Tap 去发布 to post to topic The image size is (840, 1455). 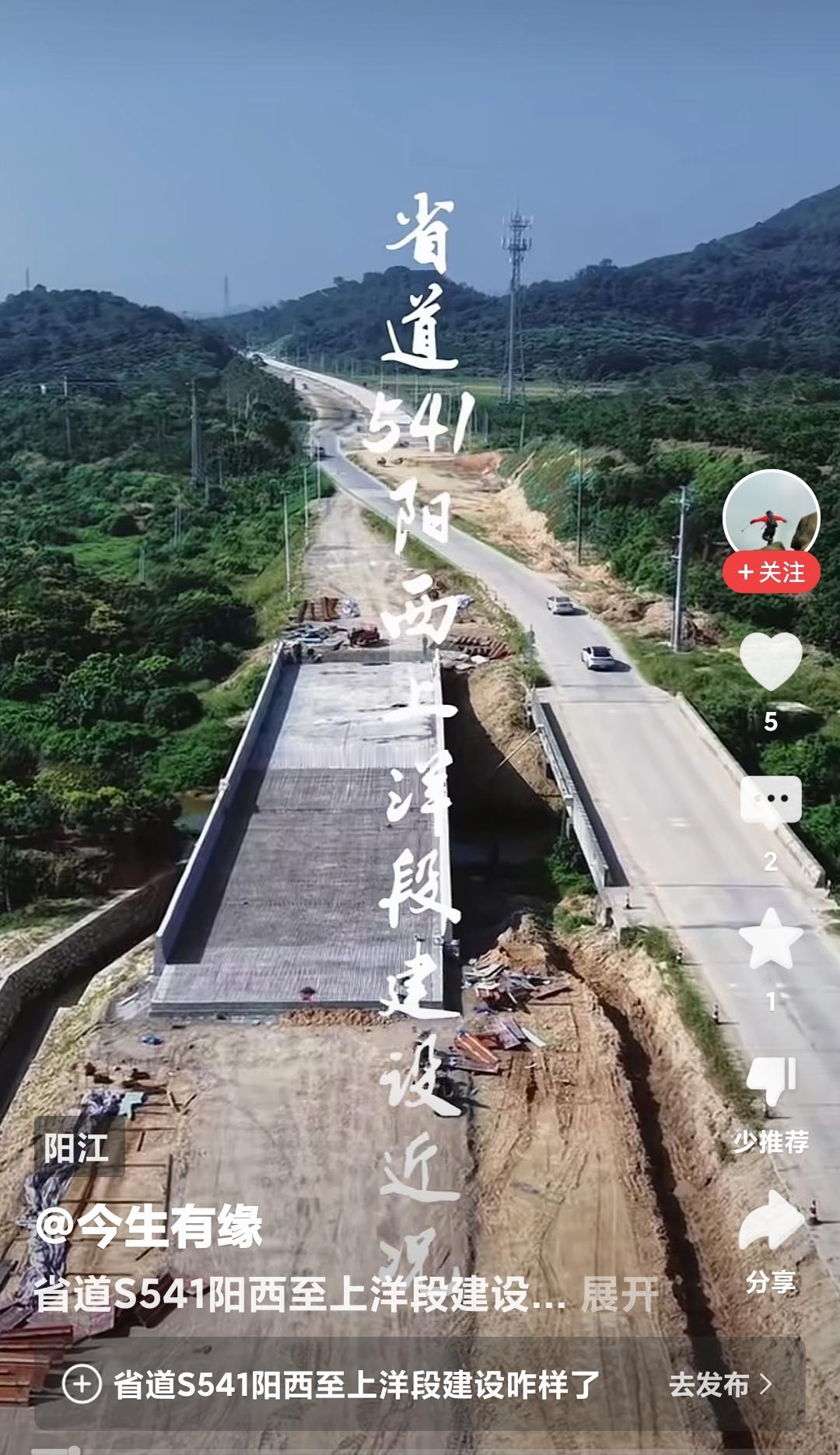point(720,1384)
